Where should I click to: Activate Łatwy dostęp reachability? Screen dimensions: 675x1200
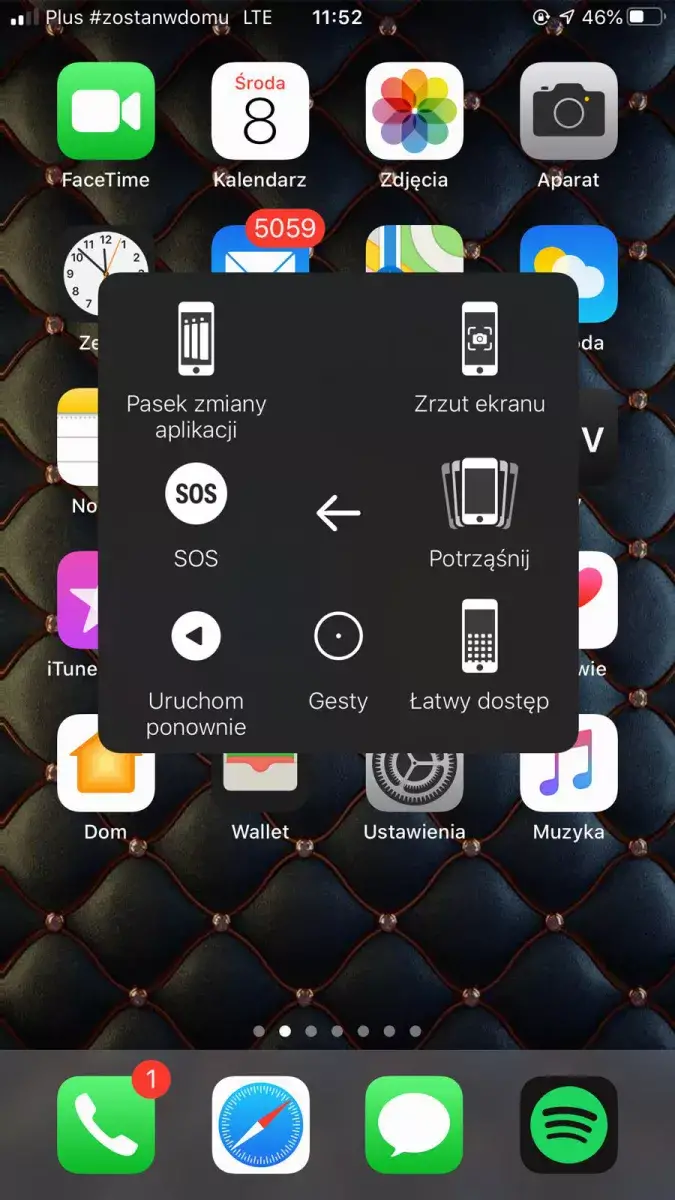coord(480,656)
